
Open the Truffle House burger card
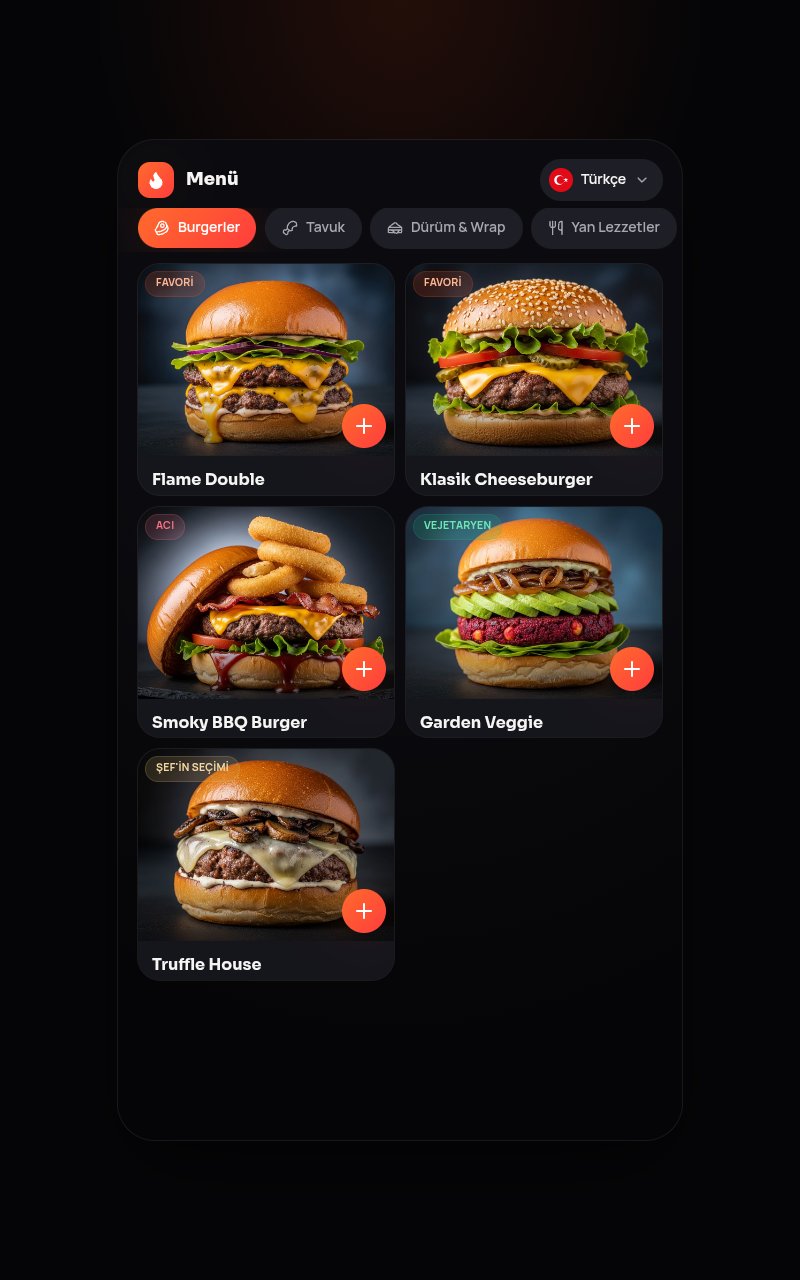pos(266,864)
